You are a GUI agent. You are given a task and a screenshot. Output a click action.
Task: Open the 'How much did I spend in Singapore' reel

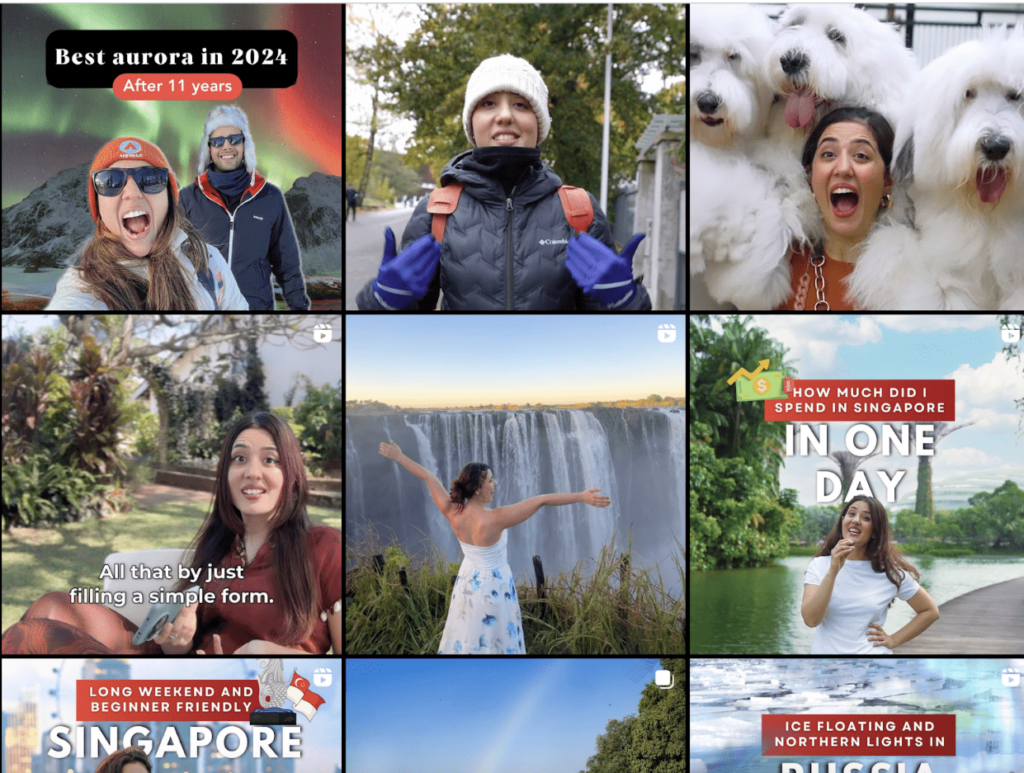tap(856, 485)
